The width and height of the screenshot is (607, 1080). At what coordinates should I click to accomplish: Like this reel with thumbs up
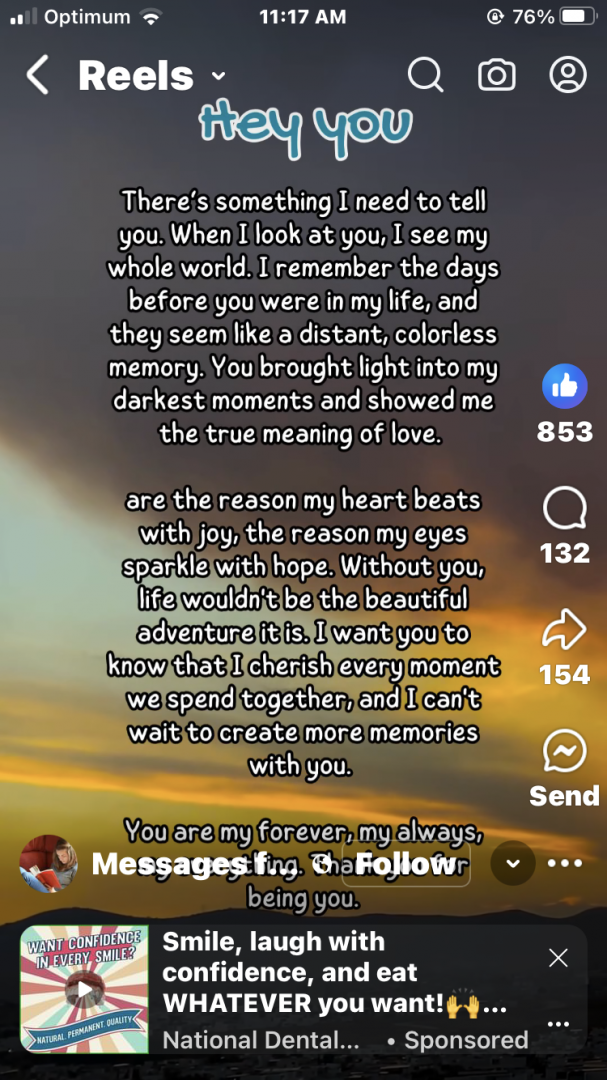(564, 386)
